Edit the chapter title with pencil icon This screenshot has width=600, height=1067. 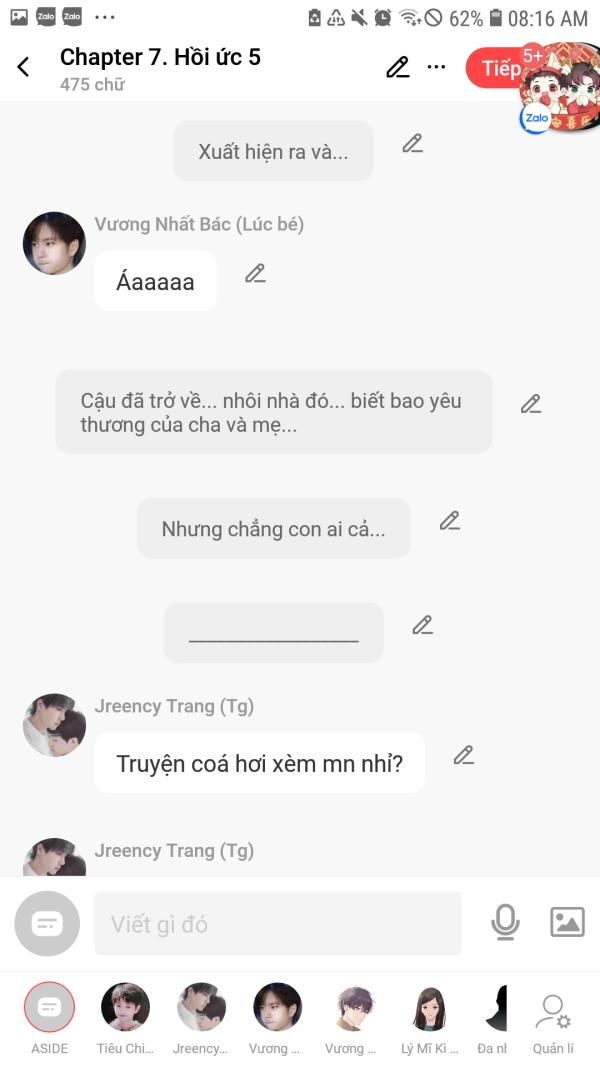coord(398,67)
